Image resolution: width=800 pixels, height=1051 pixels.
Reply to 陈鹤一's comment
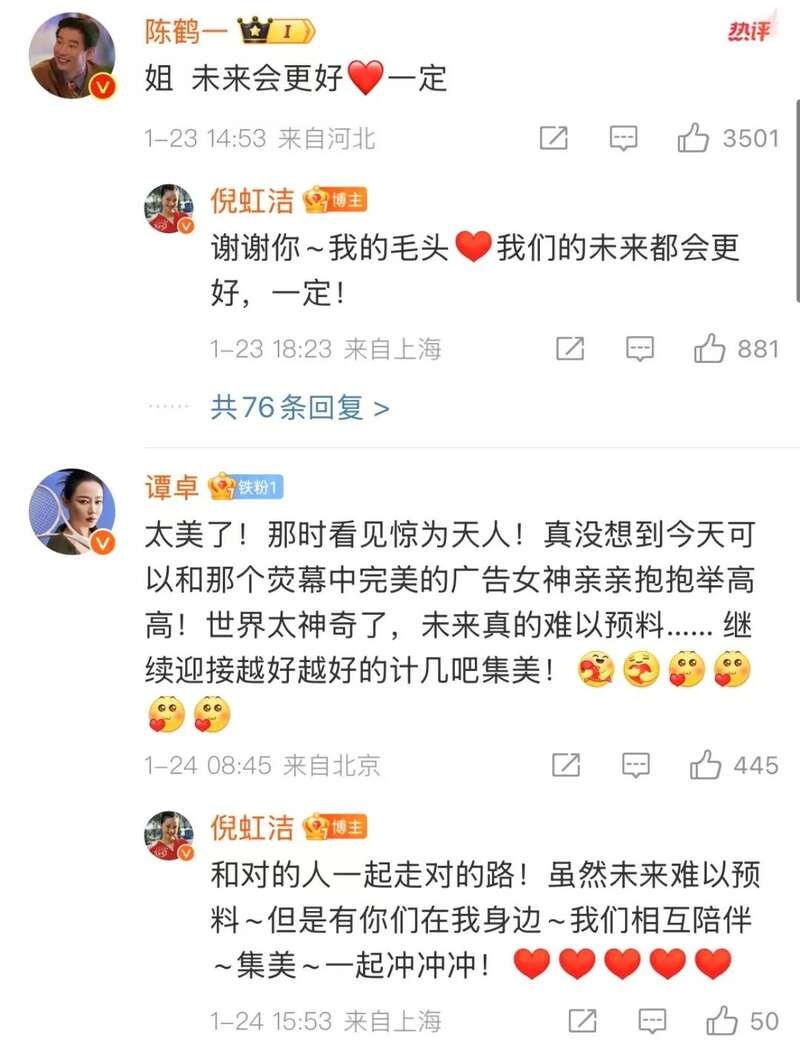[x=624, y=138]
